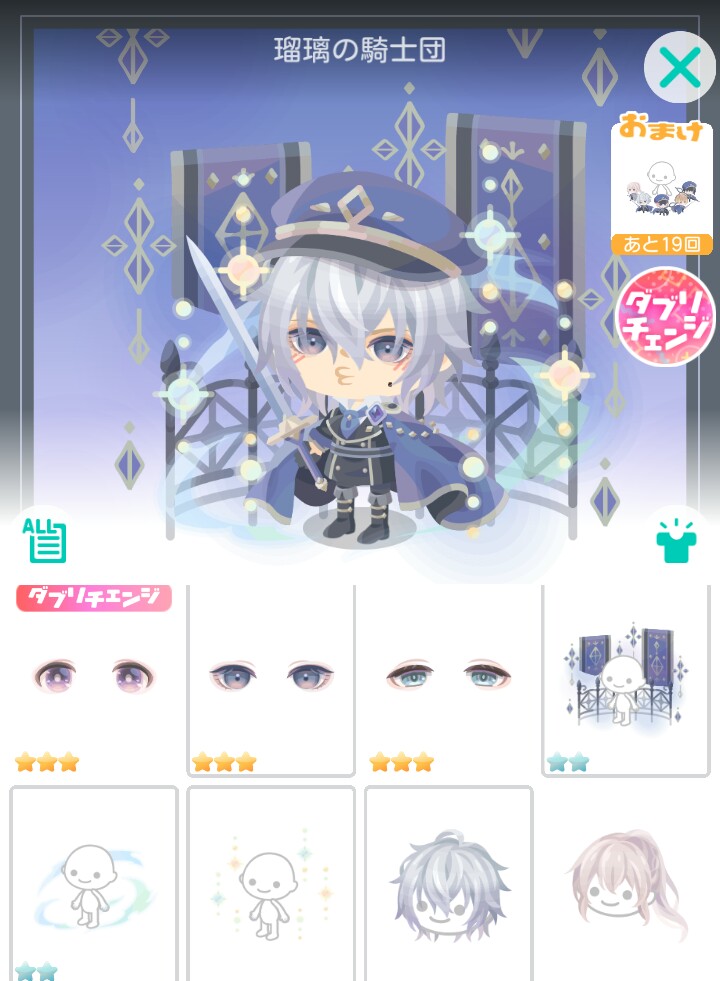The width and height of the screenshot is (720, 981).
Task: Select the banner fence background item
Action: coord(625,680)
